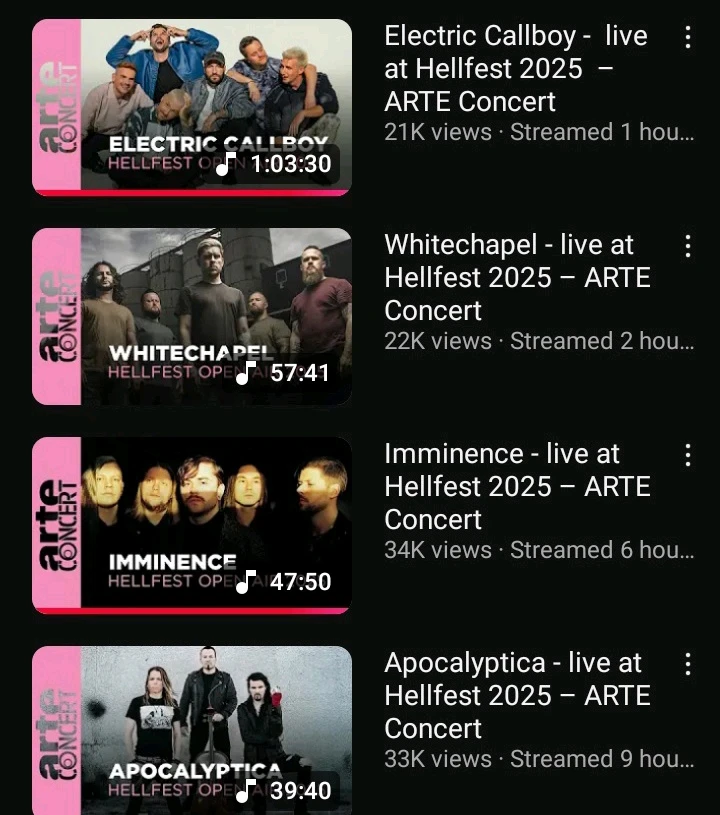Open the Apocalyptica Hellfest 2025 concert video

192,730
